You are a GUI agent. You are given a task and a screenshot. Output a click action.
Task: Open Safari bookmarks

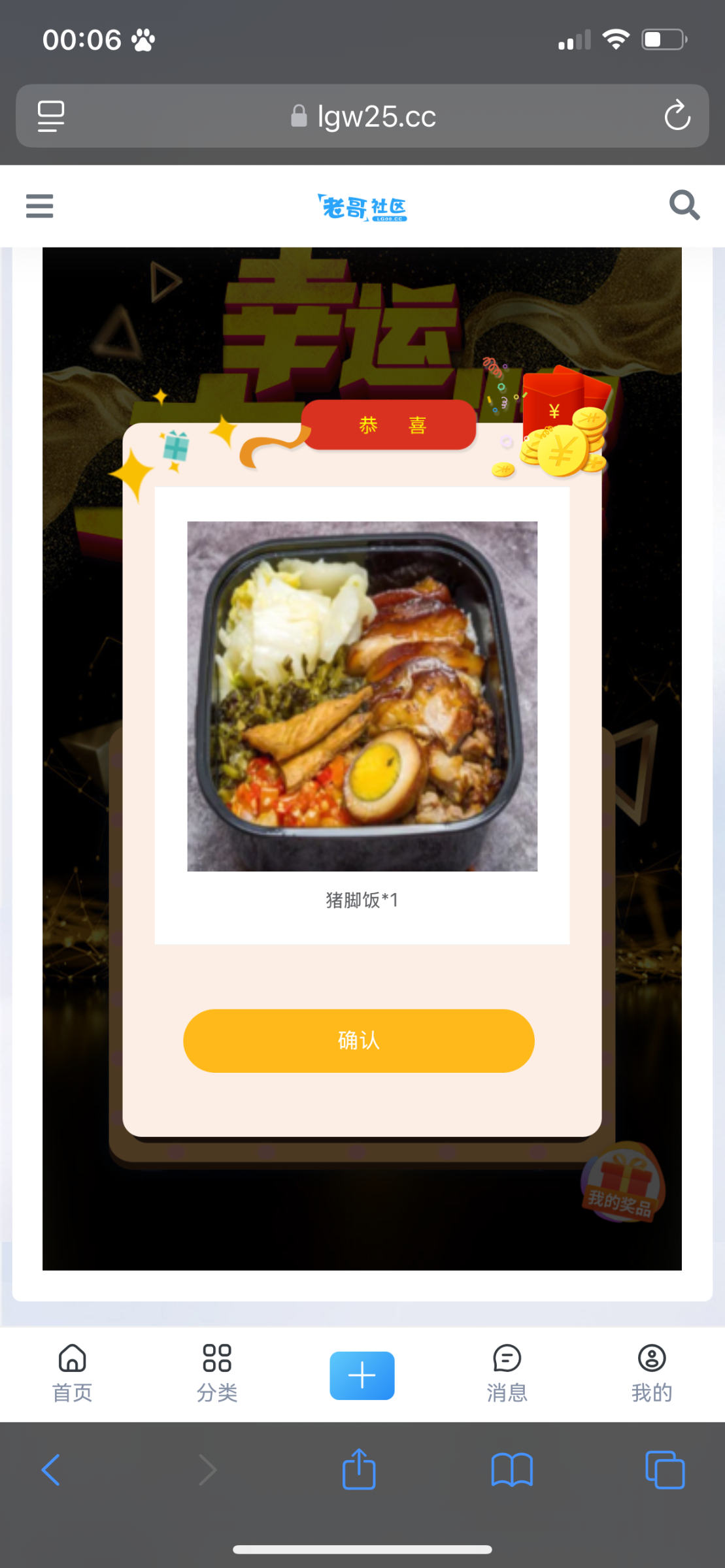click(512, 1470)
